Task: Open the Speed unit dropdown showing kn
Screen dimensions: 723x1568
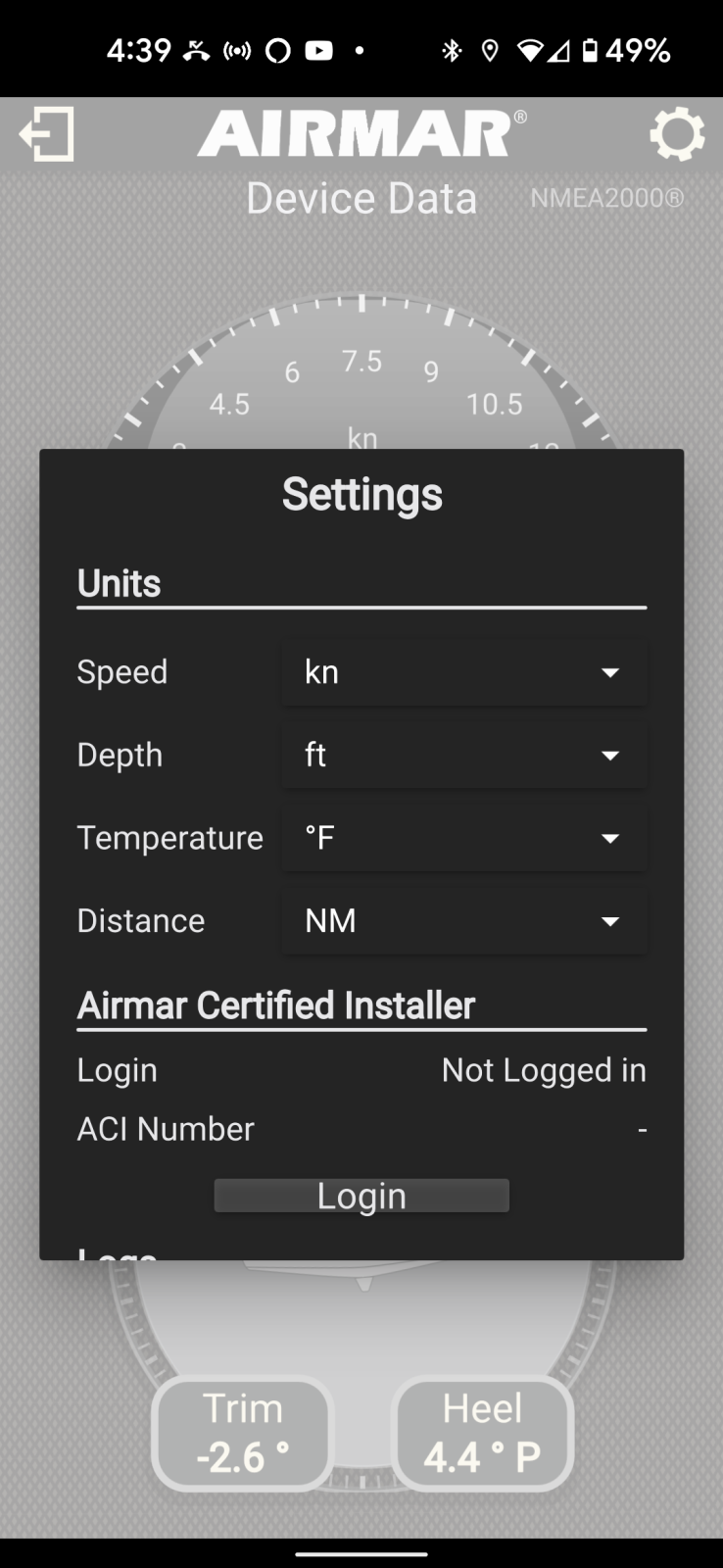Action: (x=462, y=671)
